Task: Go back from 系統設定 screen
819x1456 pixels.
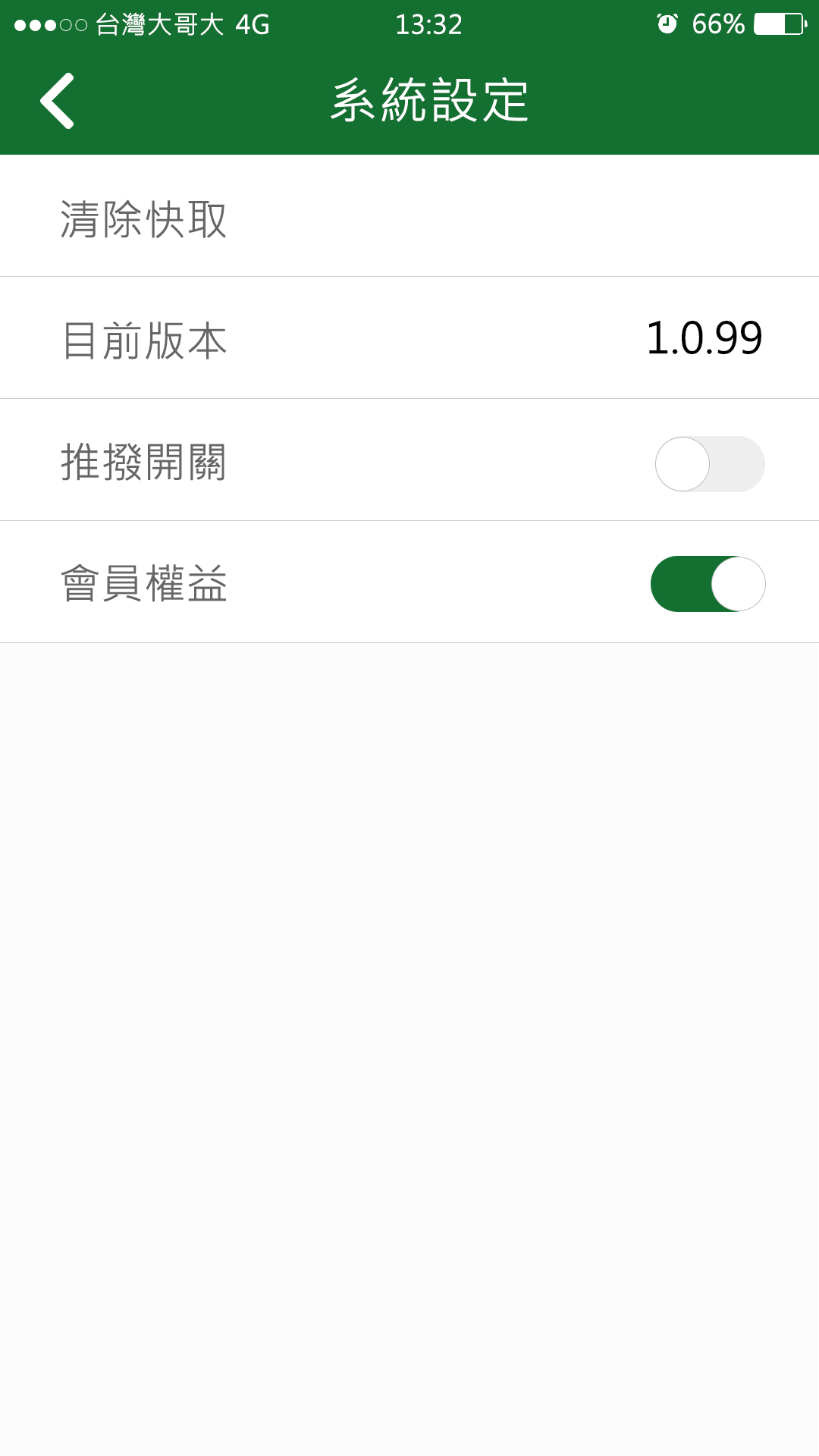Action: point(57,101)
